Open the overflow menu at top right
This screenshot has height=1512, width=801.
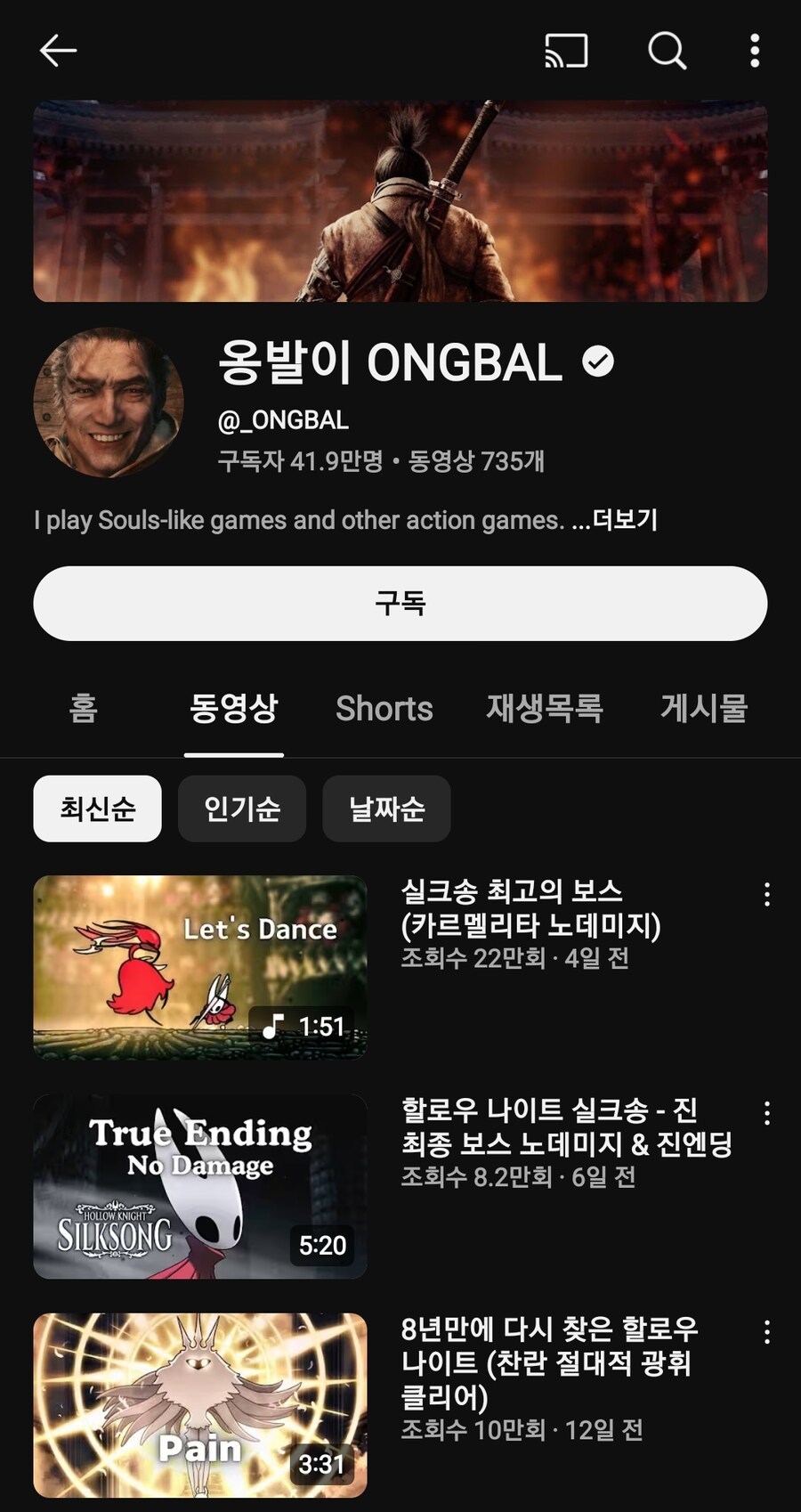pos(754,51)
